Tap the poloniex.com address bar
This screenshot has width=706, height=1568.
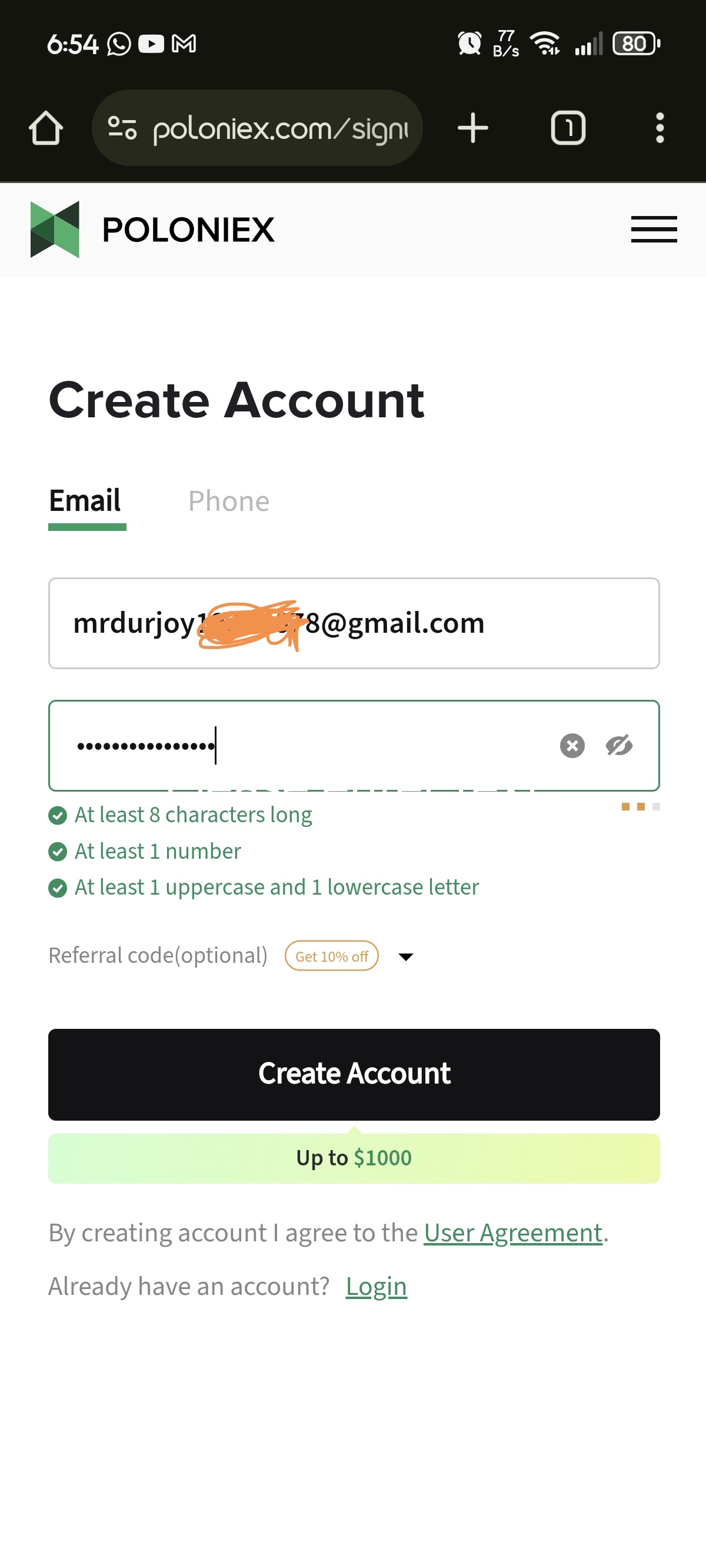[257, 128]
